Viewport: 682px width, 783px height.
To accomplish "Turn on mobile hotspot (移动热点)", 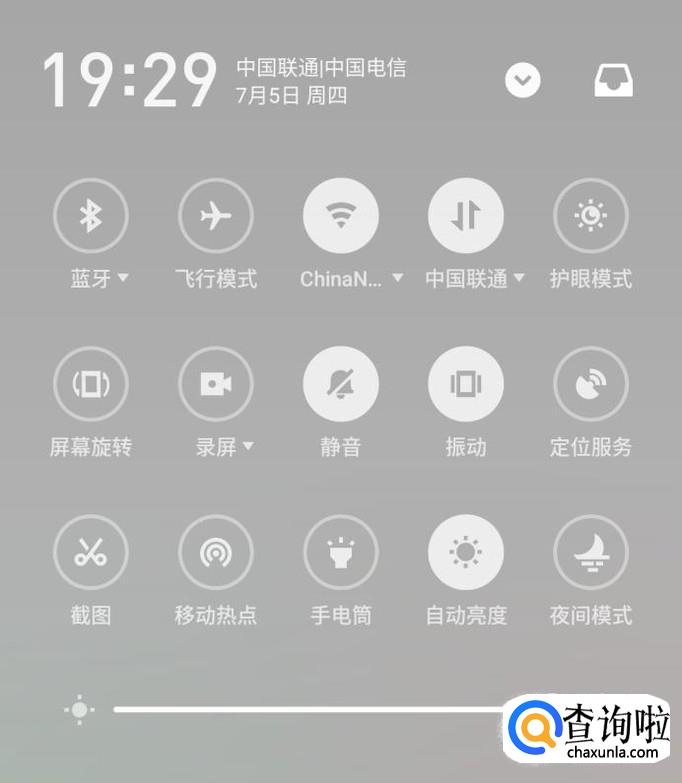I will point(216,552).
